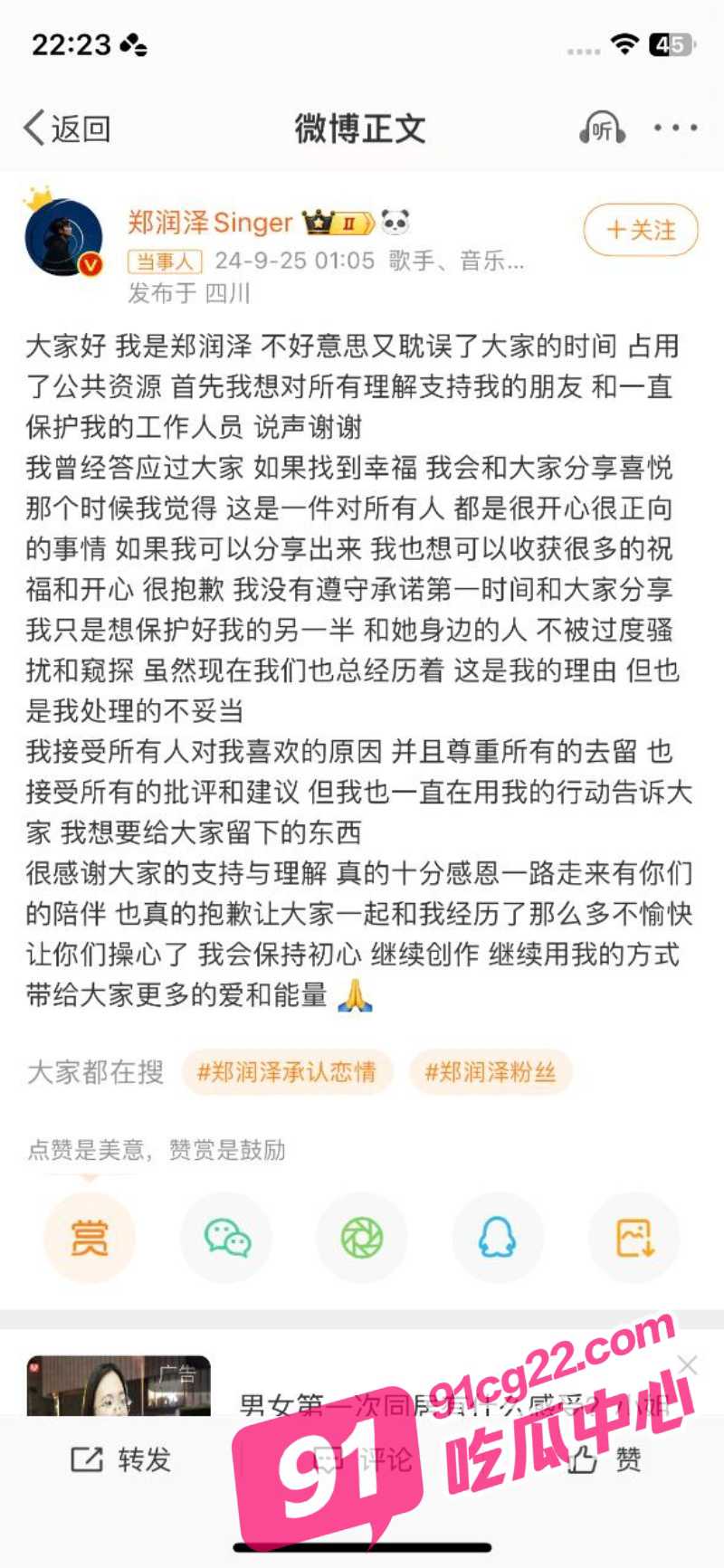Dismiss the advertisement with the close X

(x=687, y=1365)
